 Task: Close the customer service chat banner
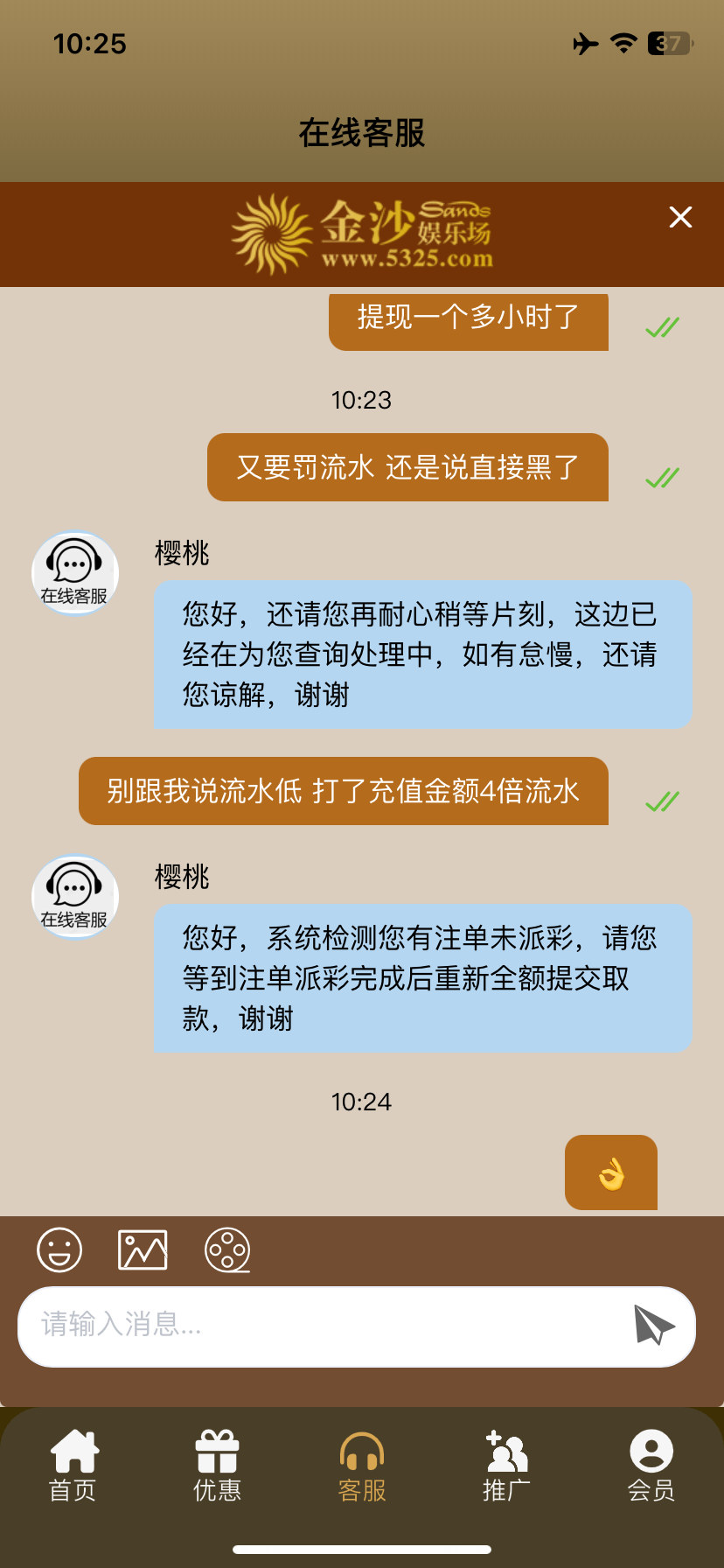tap(680, 217)
